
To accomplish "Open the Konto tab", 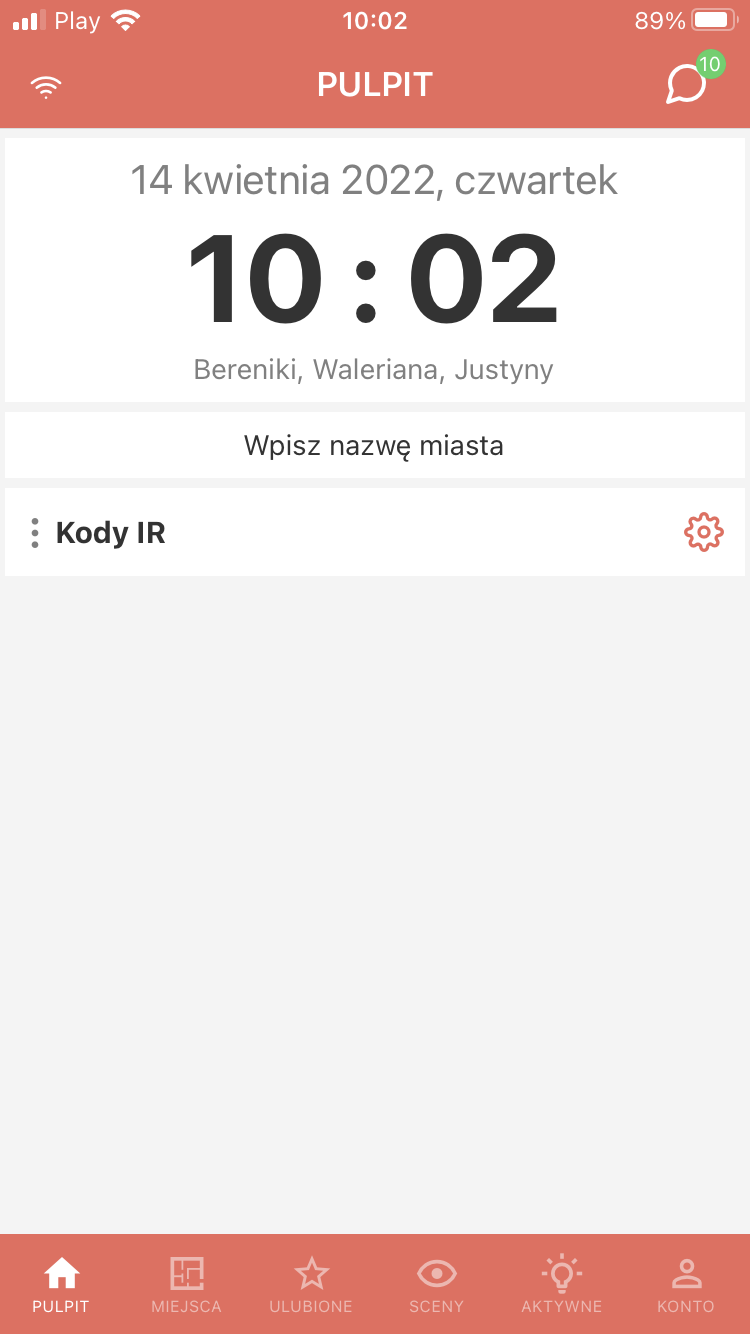I will pyautogui.click(x=686, y=1285).
